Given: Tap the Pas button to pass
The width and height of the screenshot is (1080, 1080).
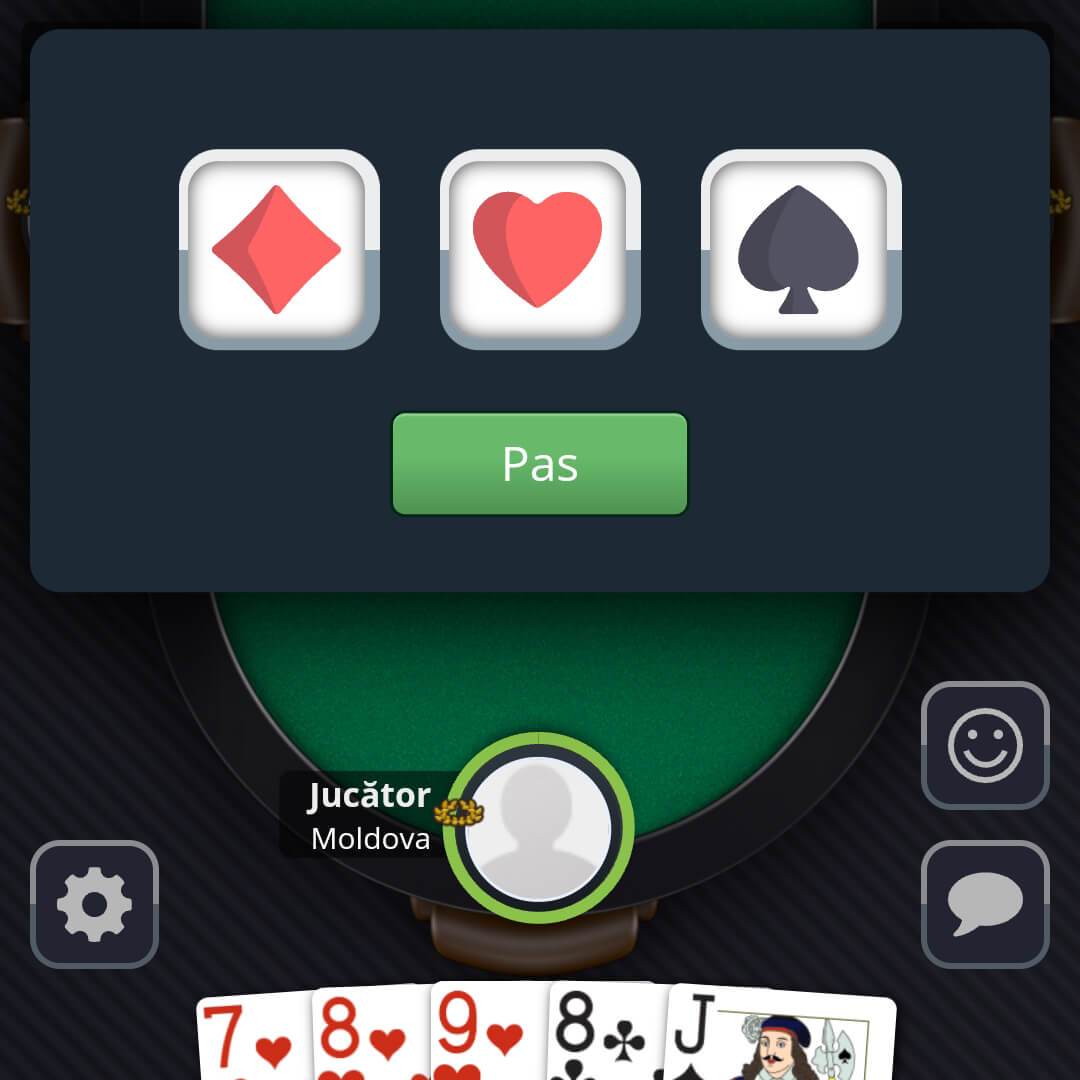Looking at the screenshot, I should (540, 464).
